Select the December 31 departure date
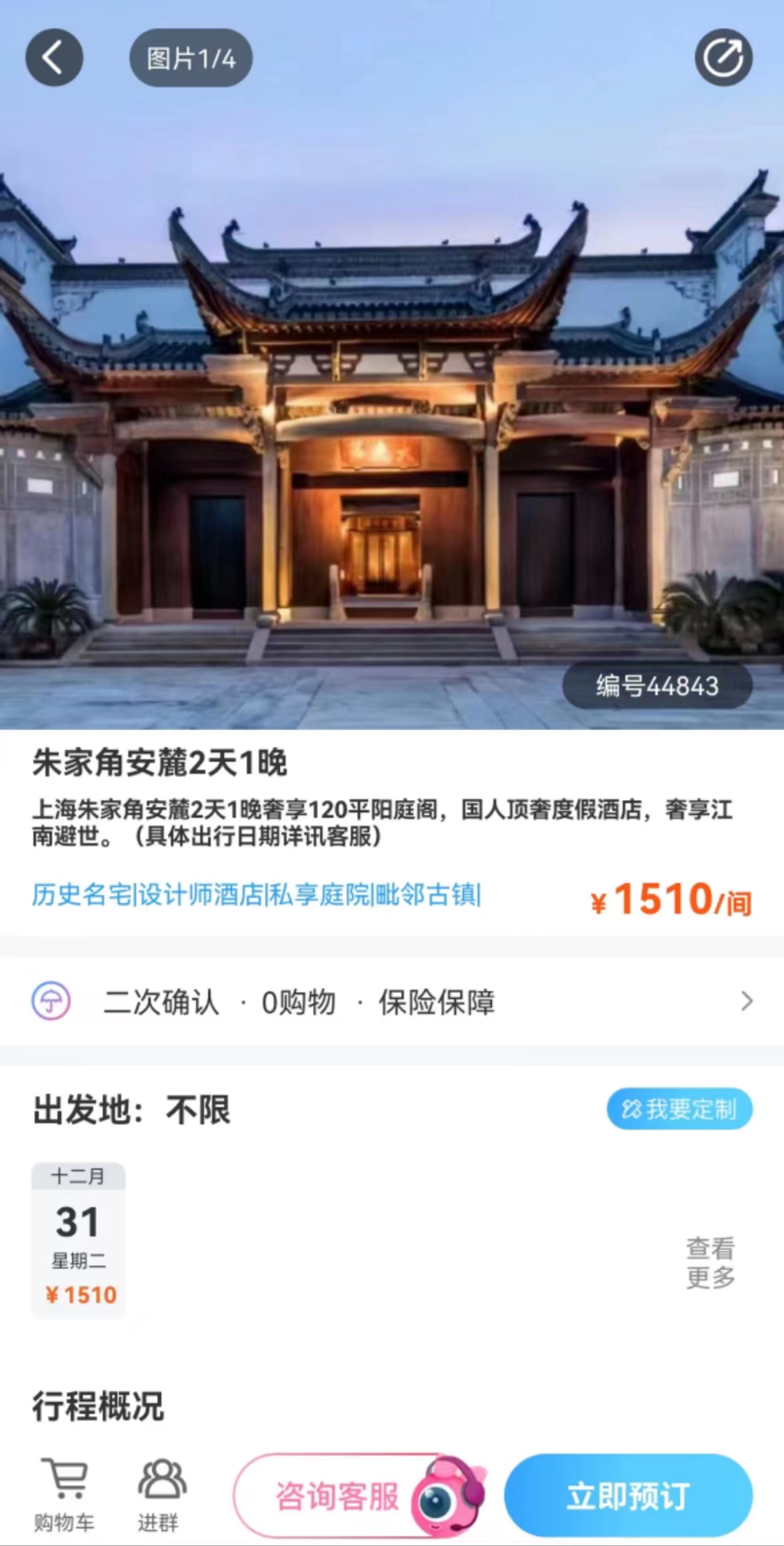The width and height of the screenshot is (784, 1546). (x=79, y=1240)
